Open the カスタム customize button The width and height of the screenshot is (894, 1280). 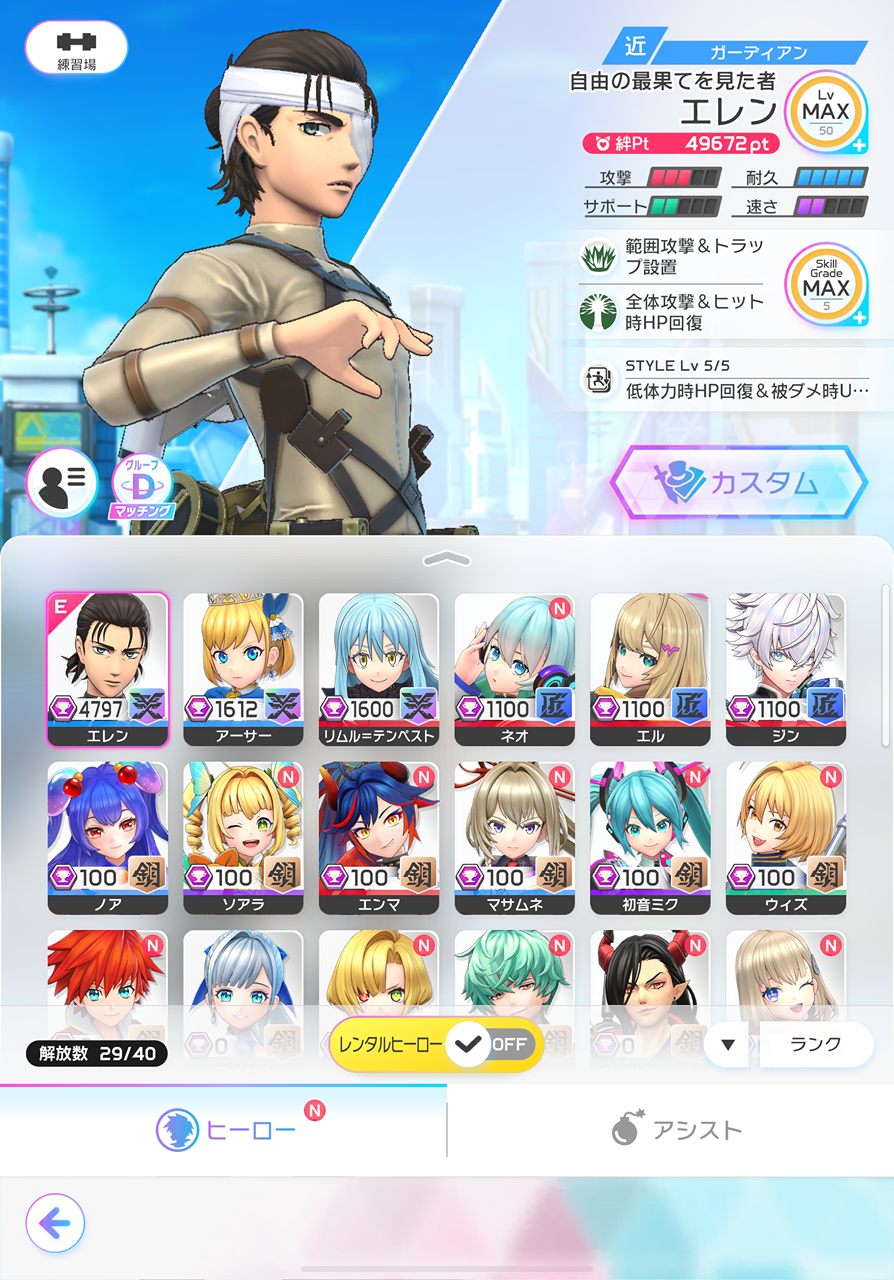738,483
